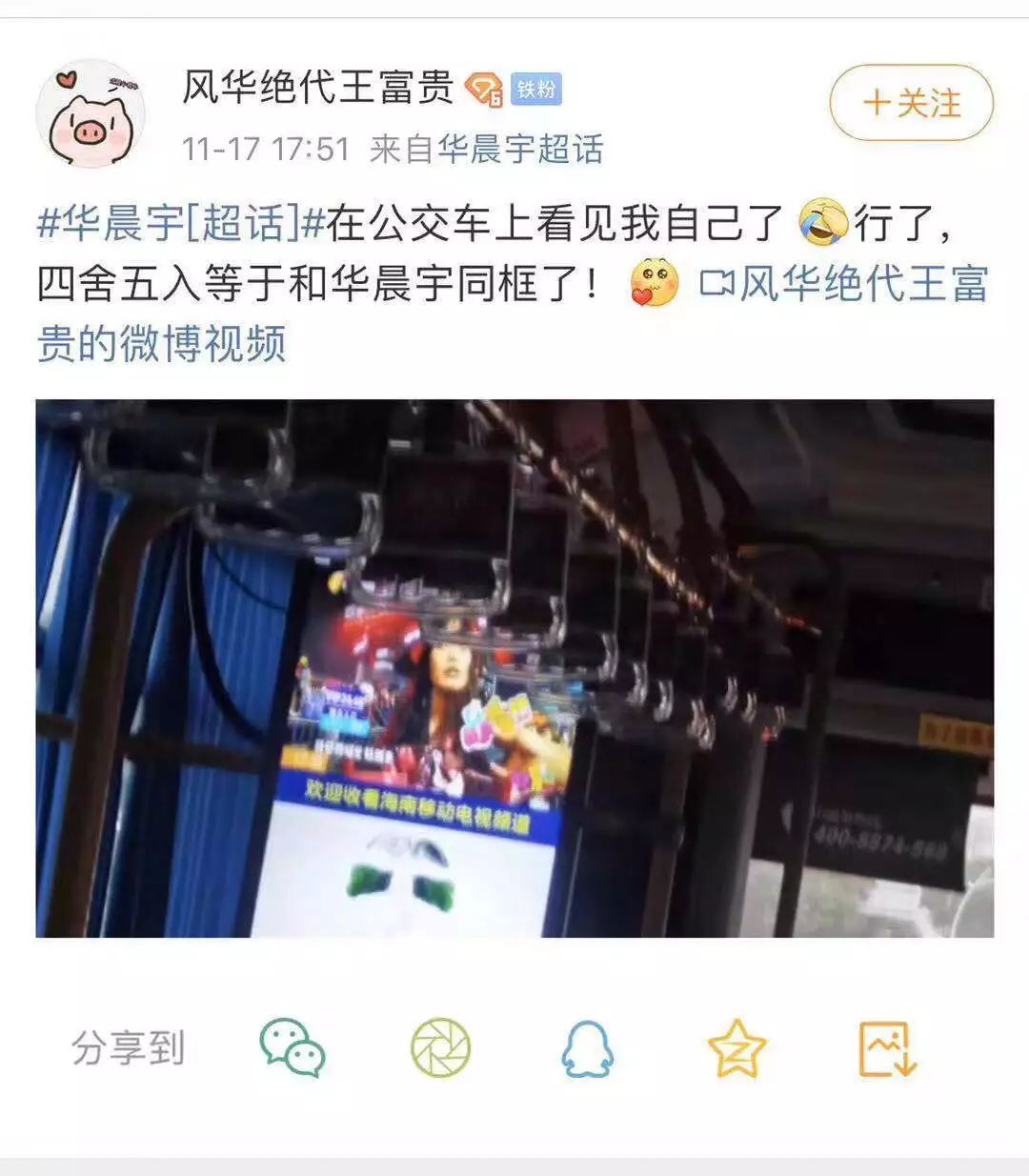The height and width of the screenshot is (1176, 1029).
Task: Open the 华晨宇超话 source link
Action: point(520,149)
